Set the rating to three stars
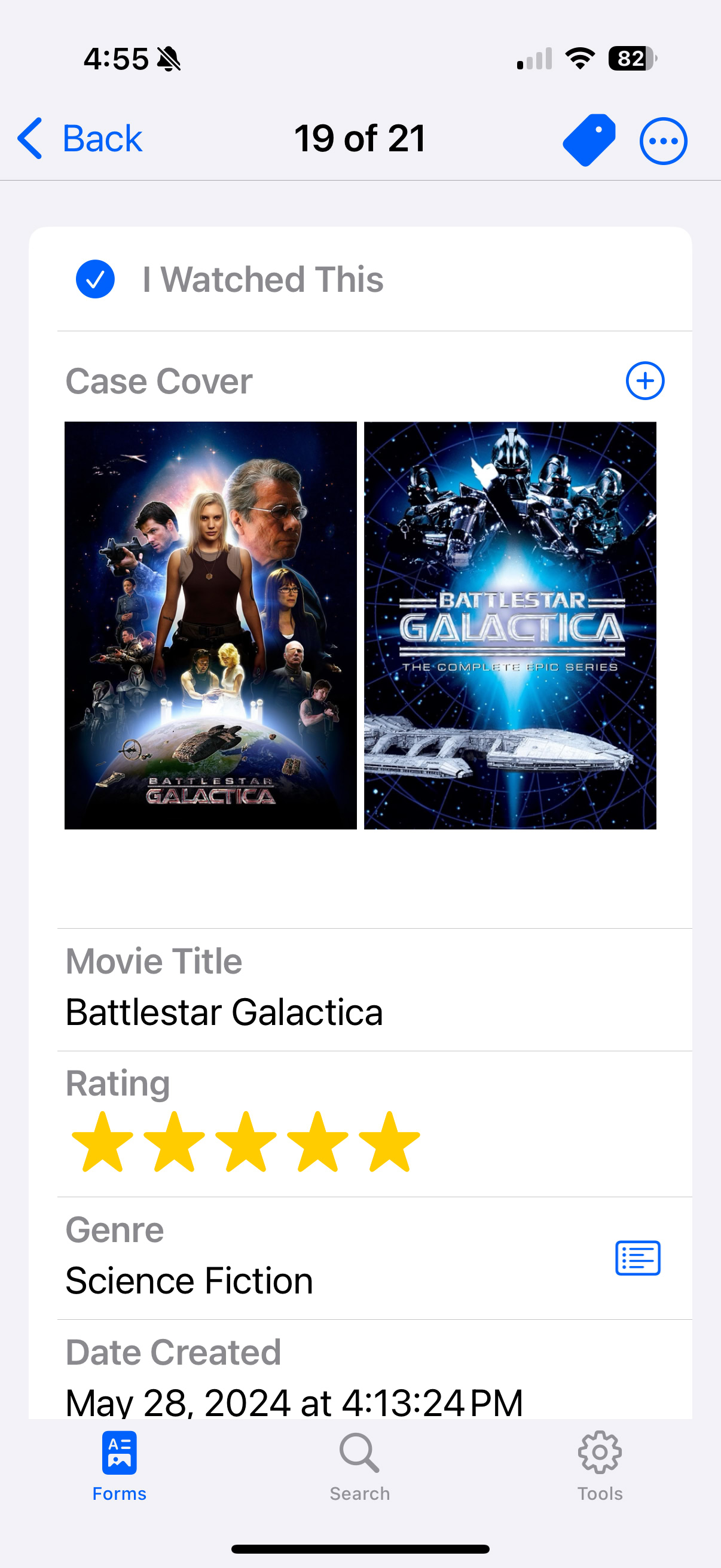 [246, 1142]
